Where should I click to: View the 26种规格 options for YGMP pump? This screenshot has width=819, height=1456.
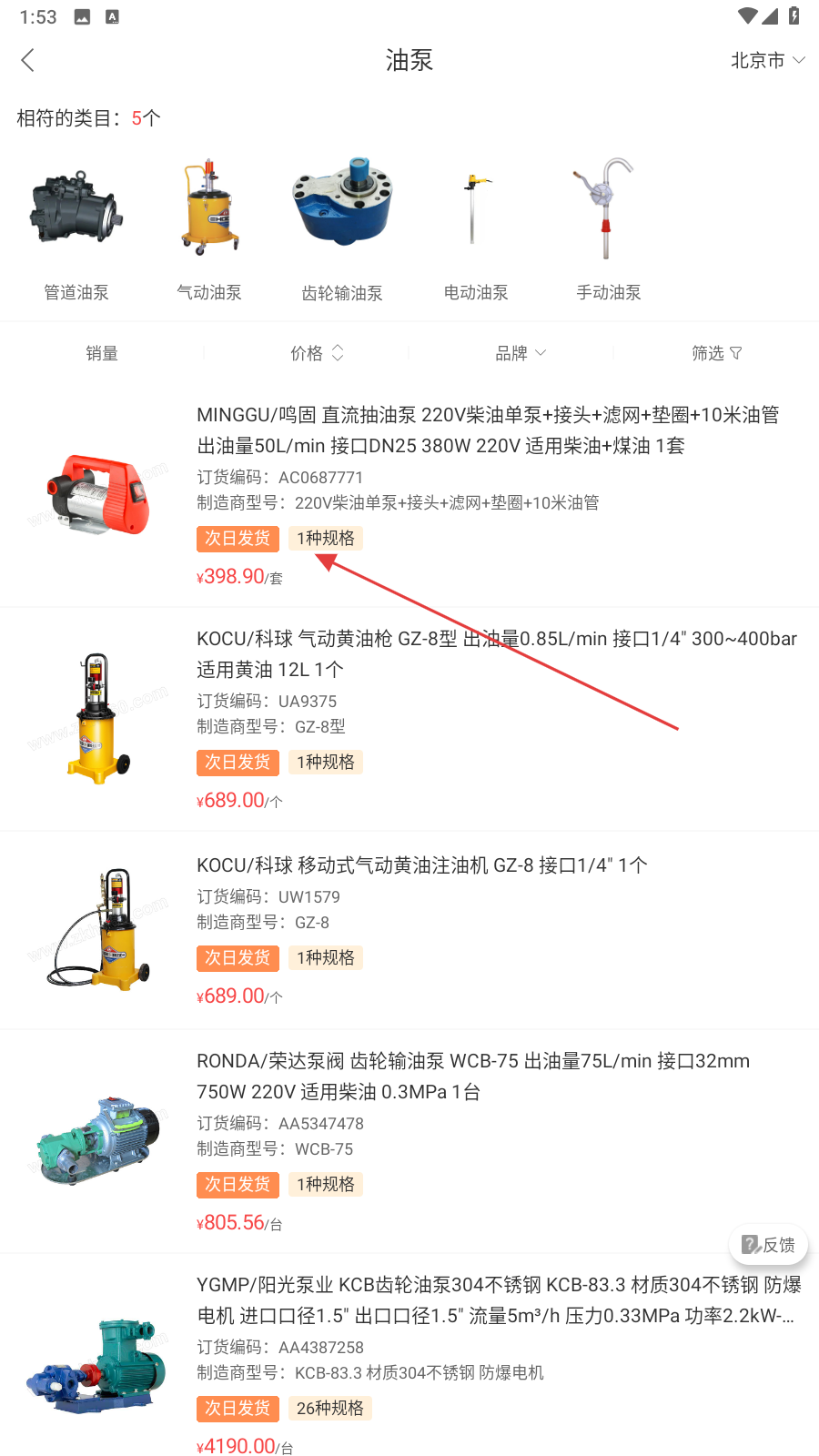329,1409
